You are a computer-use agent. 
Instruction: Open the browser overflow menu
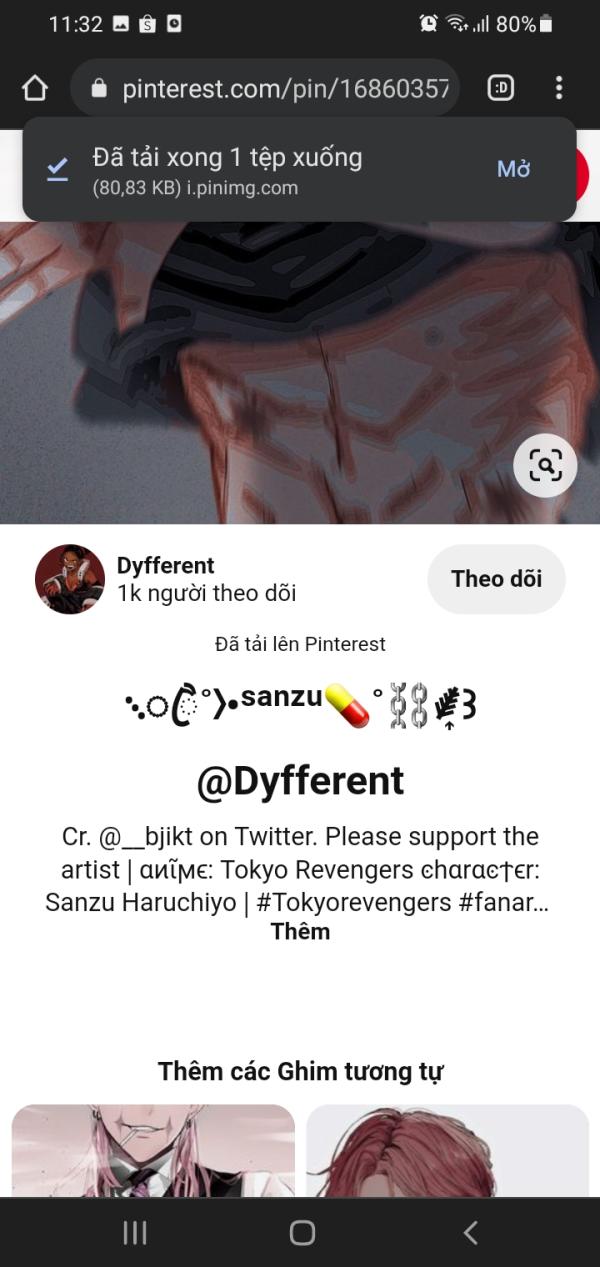pos(558,89)
